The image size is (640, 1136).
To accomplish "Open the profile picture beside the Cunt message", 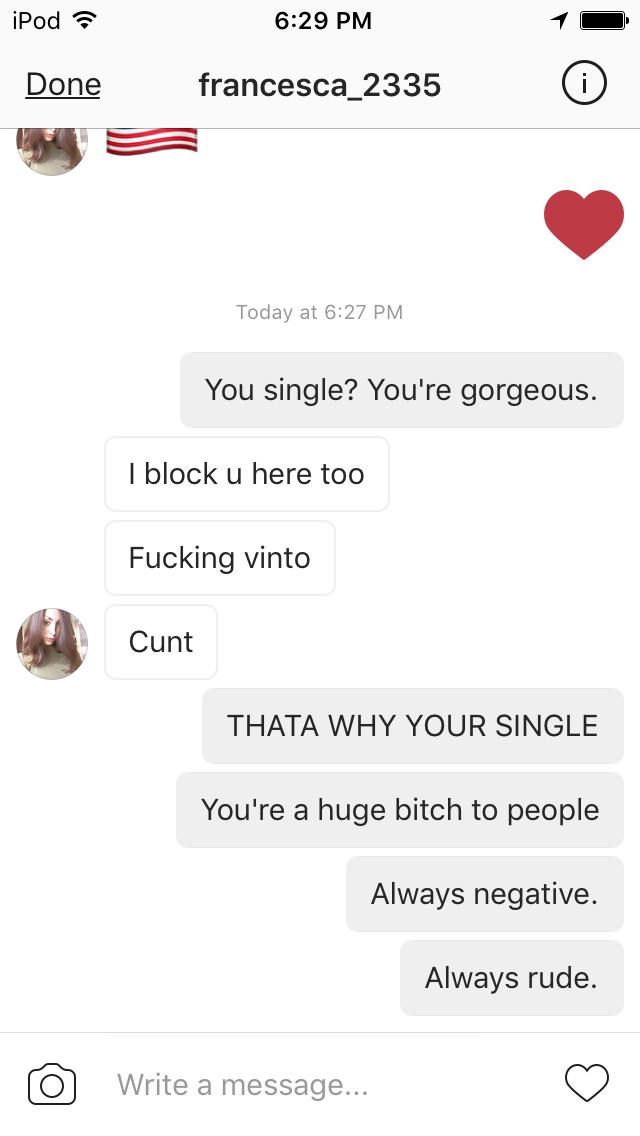I will tap(52, 644).
